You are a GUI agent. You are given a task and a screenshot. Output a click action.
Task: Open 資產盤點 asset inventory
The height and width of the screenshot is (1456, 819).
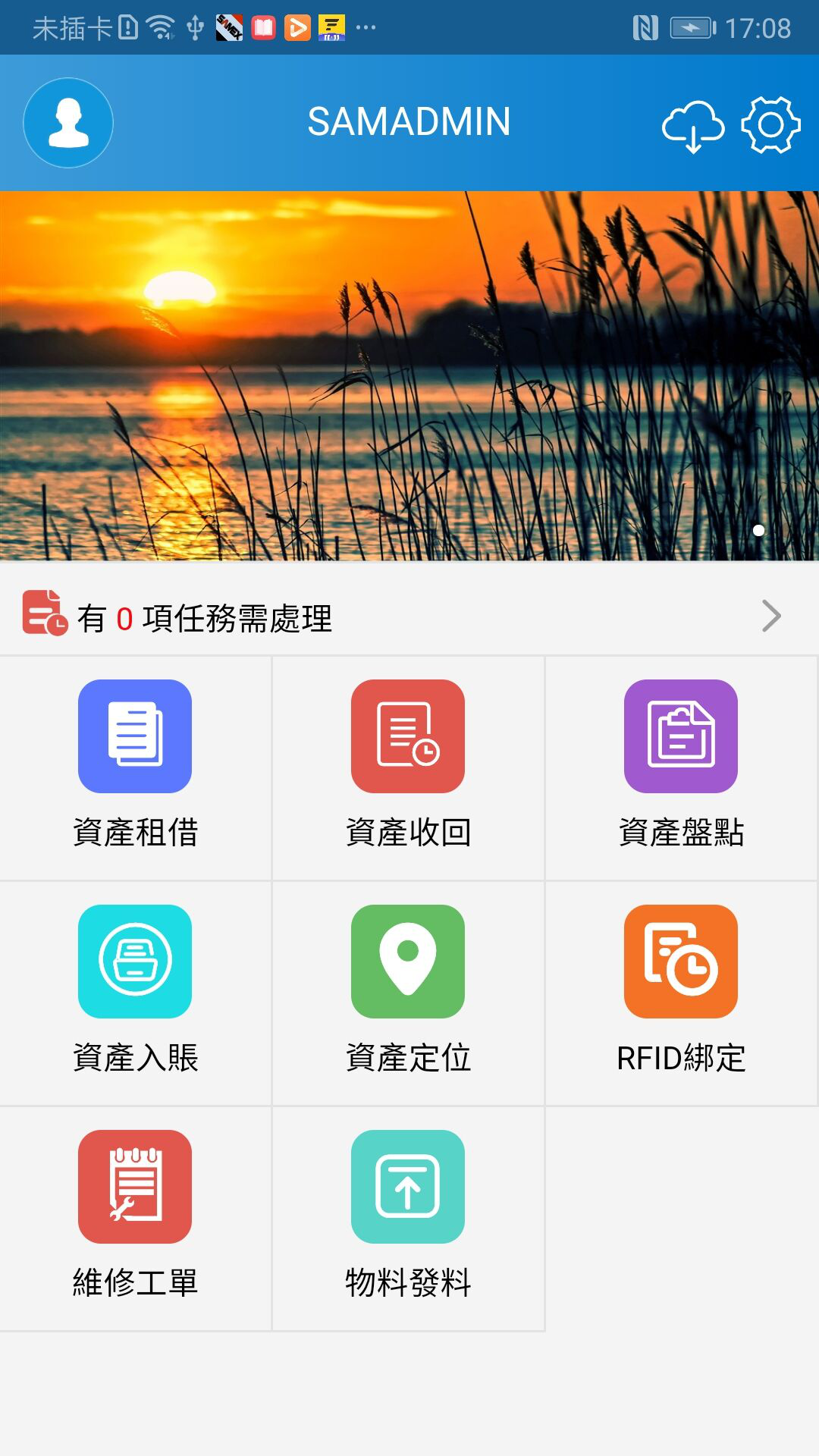click(681, 767)
